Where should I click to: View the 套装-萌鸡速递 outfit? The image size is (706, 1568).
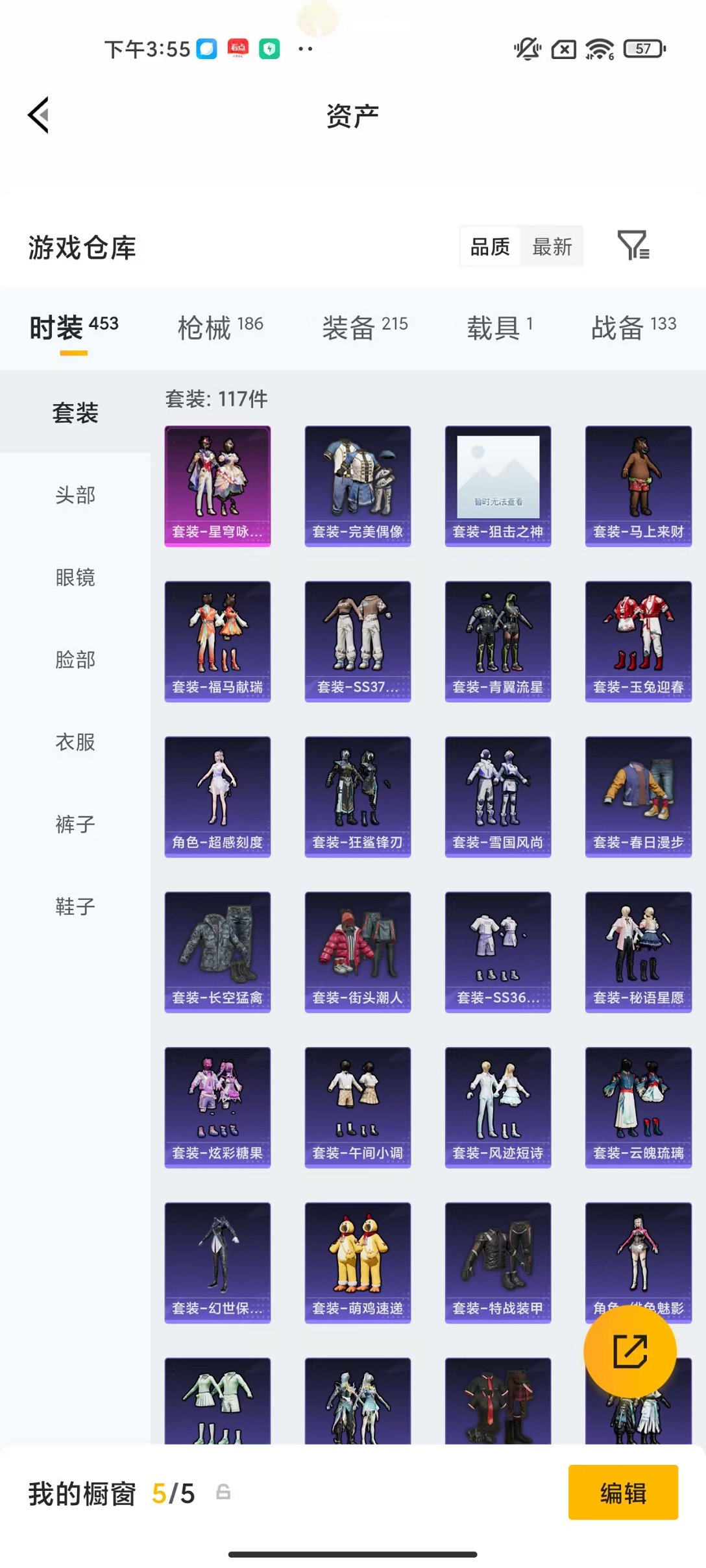click(358, 1262)
